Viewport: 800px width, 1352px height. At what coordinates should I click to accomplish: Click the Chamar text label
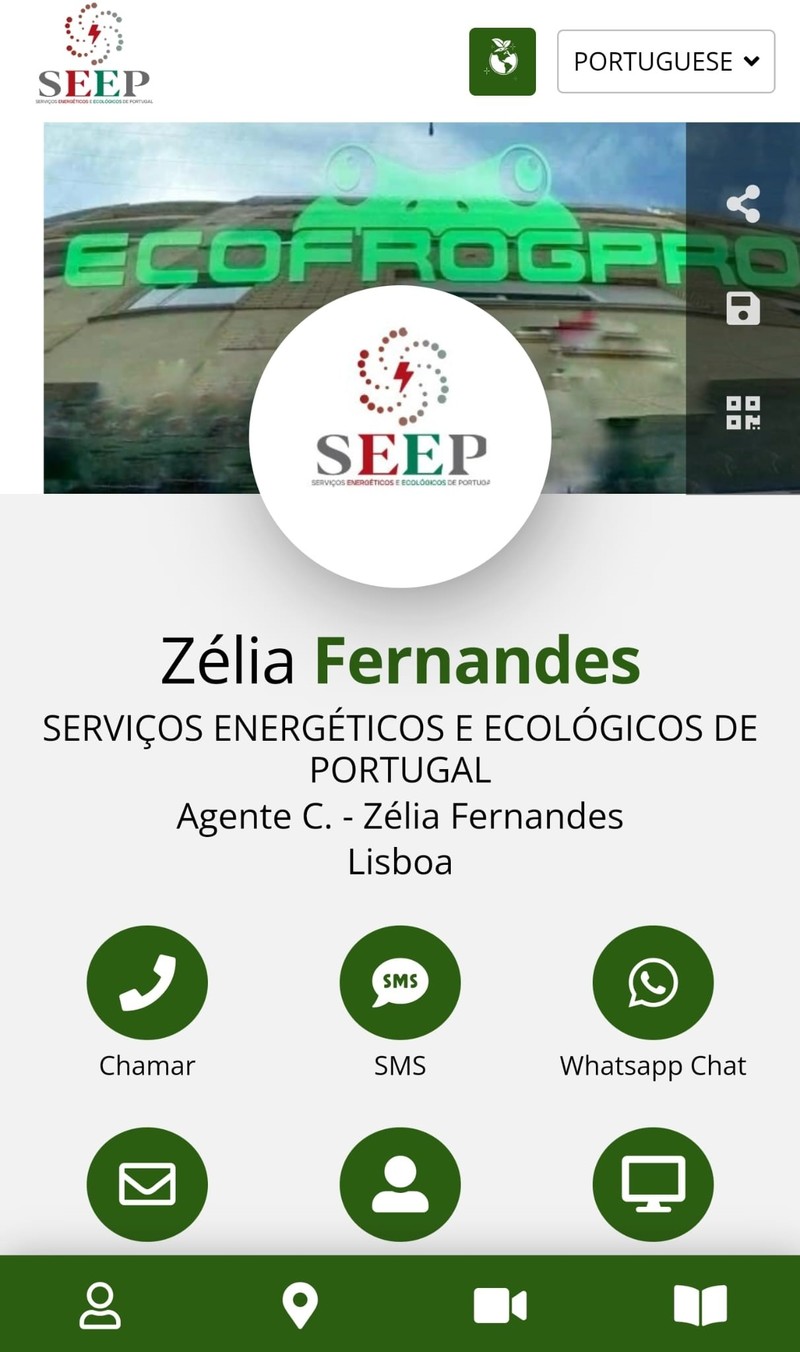[x=147, y=1065]
